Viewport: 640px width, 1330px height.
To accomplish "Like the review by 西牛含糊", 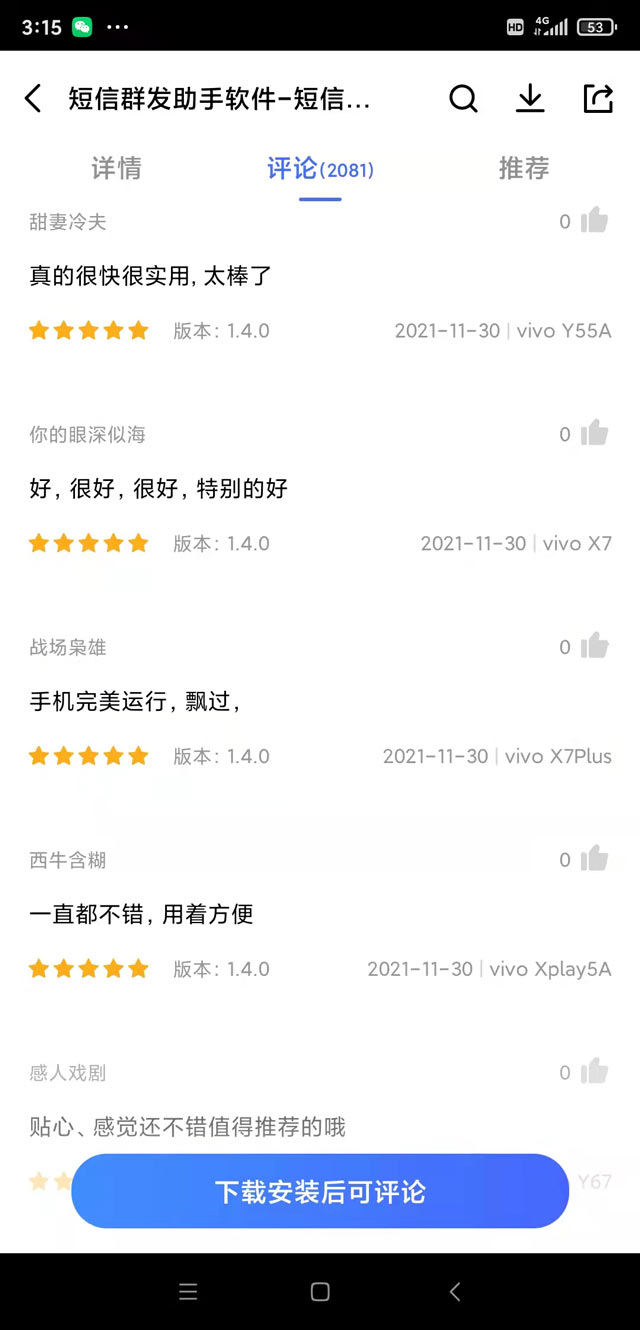I will (x=594, y=859).
